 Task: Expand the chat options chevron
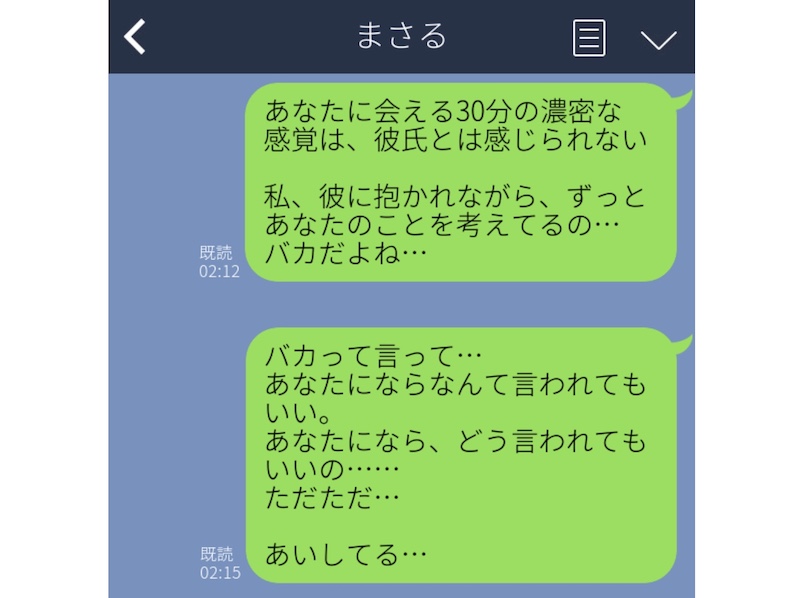(658, 39)
